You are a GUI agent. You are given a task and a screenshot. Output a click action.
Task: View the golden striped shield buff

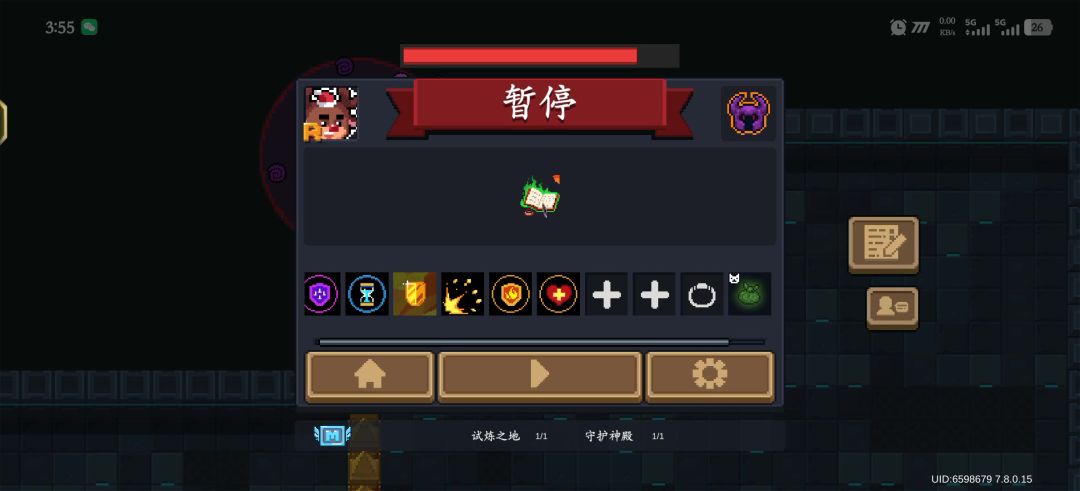[x=415, y=294]
